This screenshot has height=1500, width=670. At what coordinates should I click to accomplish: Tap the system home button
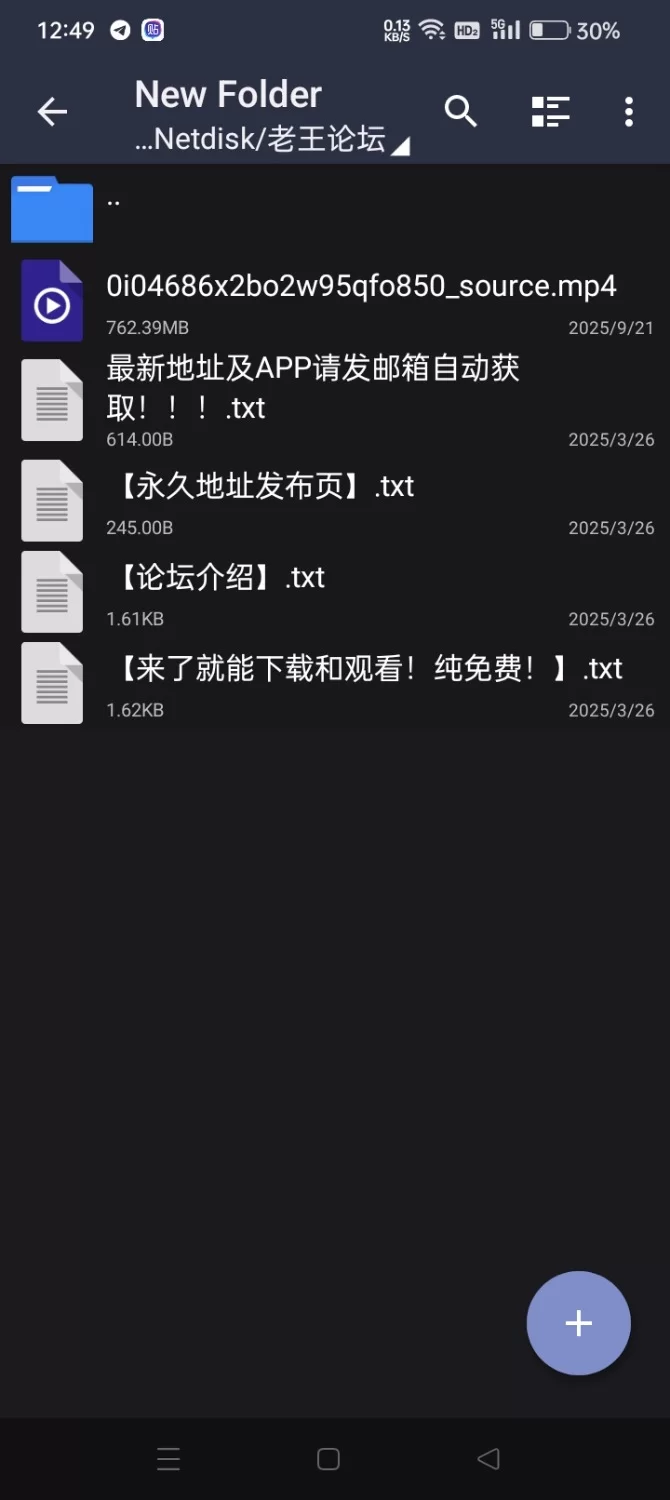328,1459
